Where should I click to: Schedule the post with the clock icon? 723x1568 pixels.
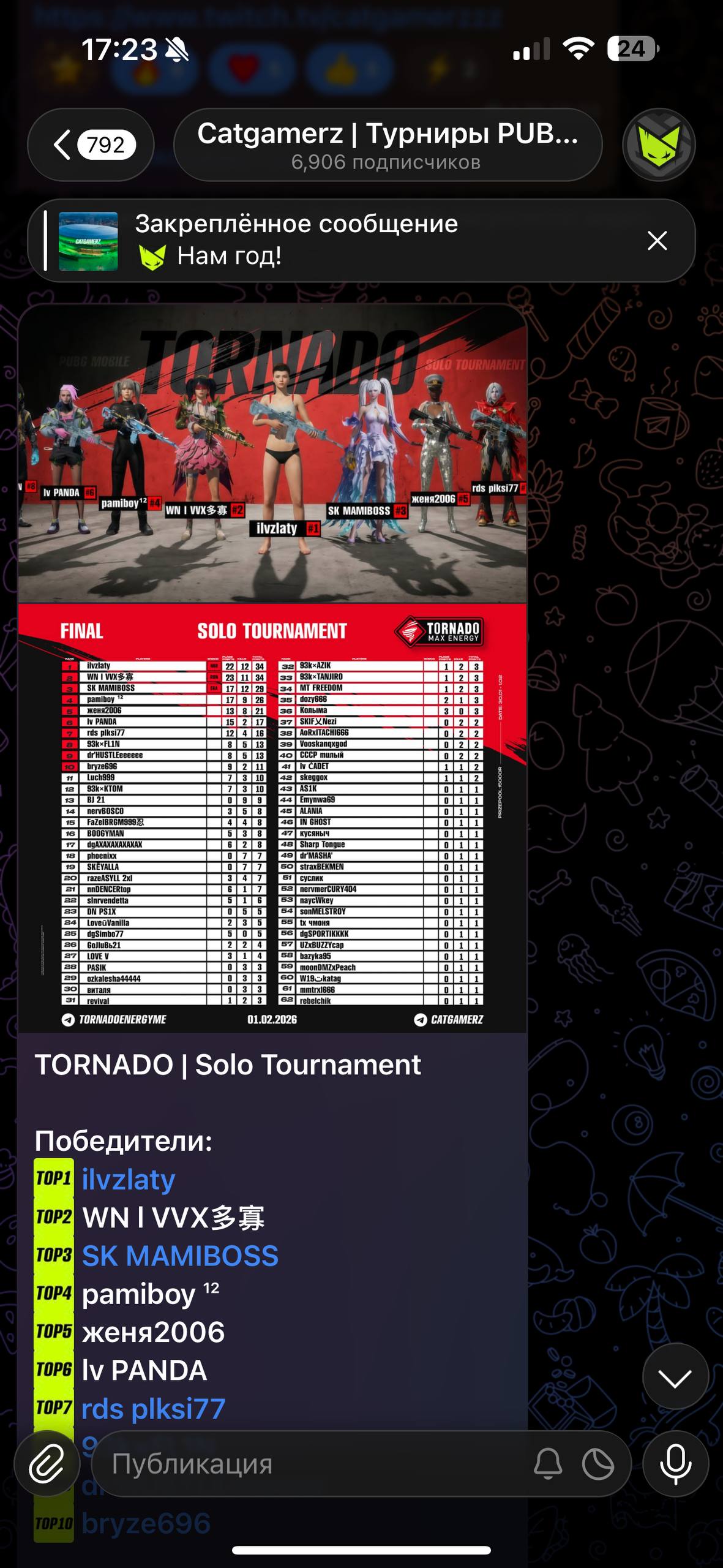click(x=598, y=1464)
